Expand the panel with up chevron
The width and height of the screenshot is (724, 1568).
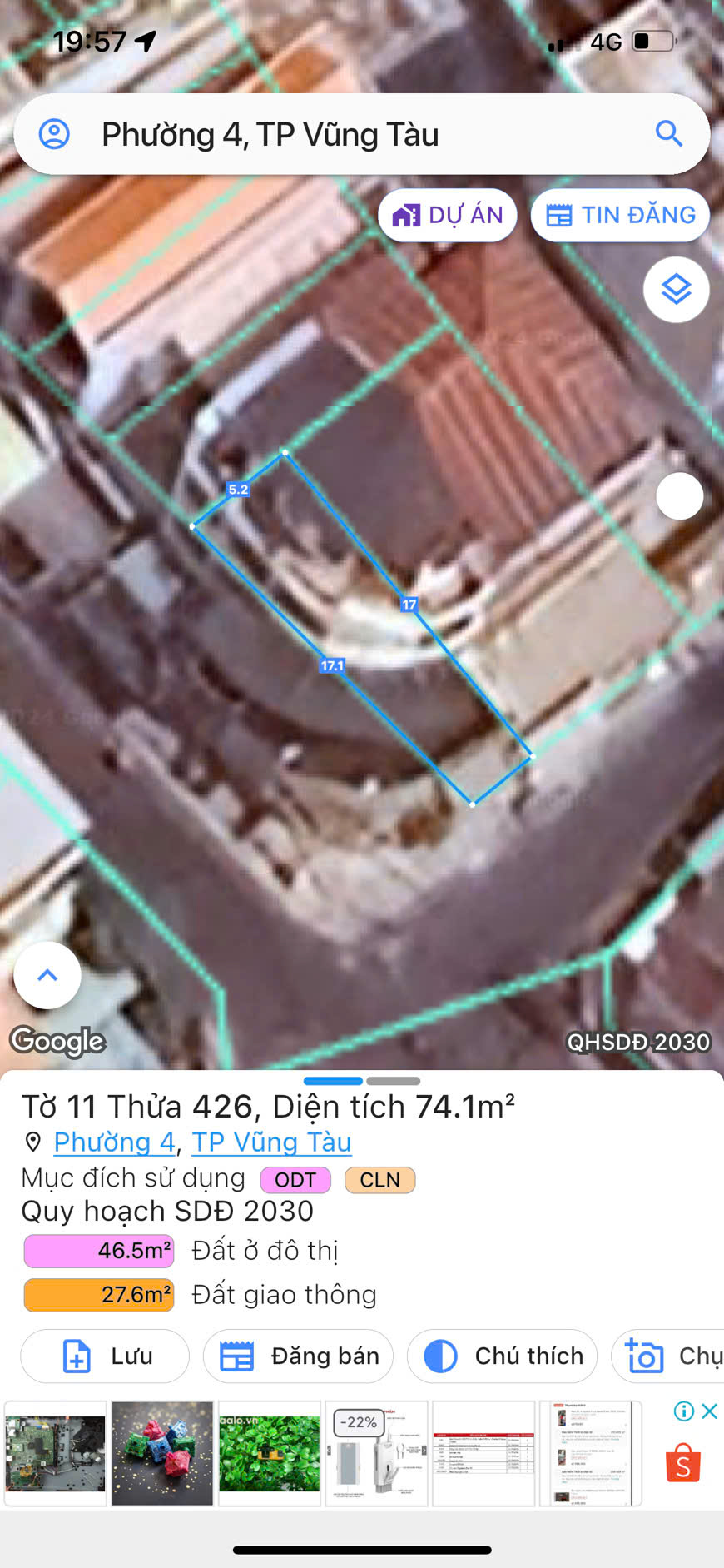pos(47,975)
